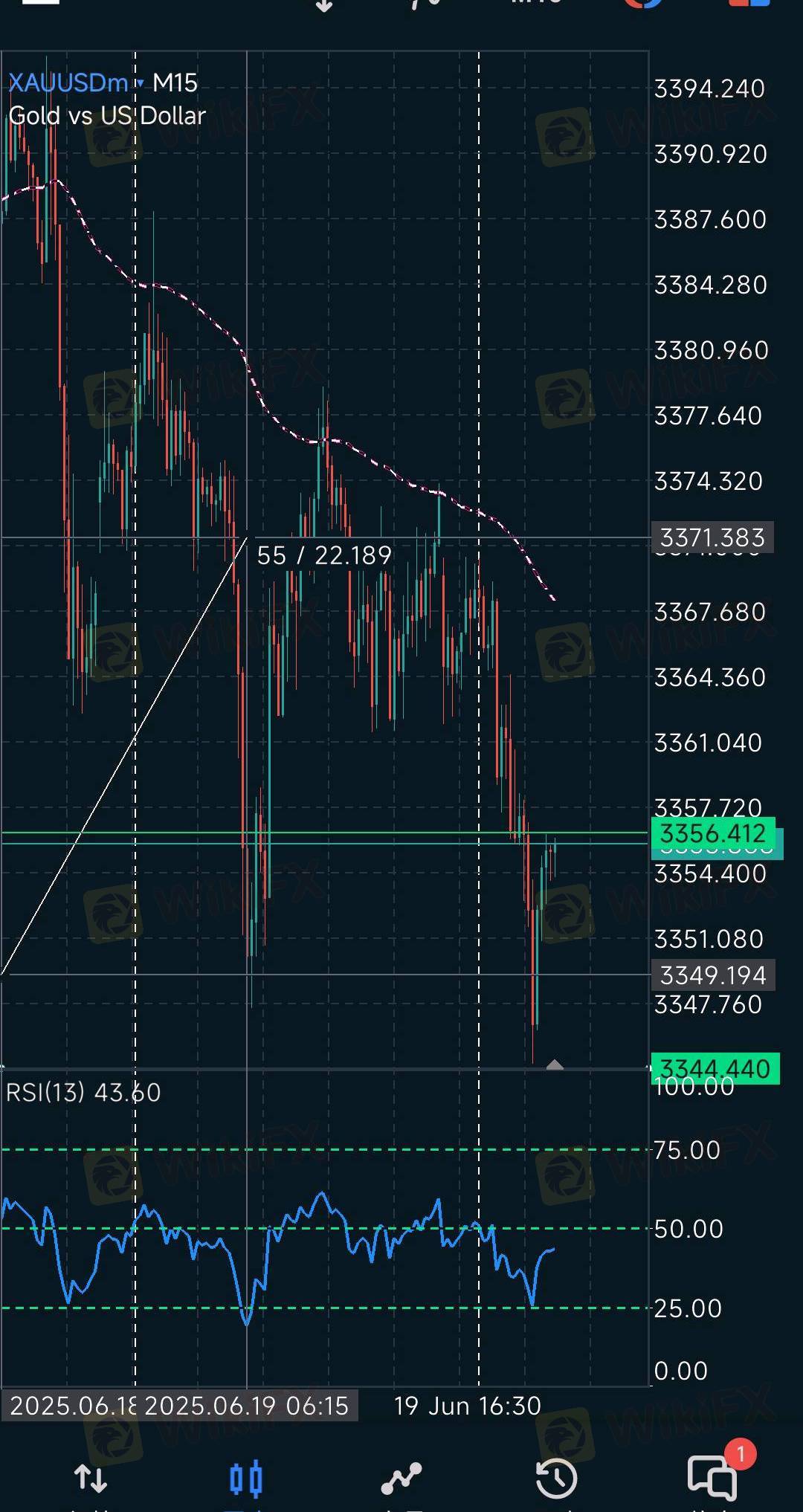Open the Quotes tab with up-down arrows
Image resolution: width=803 pixels, height=1512 pixels.
91,1479
